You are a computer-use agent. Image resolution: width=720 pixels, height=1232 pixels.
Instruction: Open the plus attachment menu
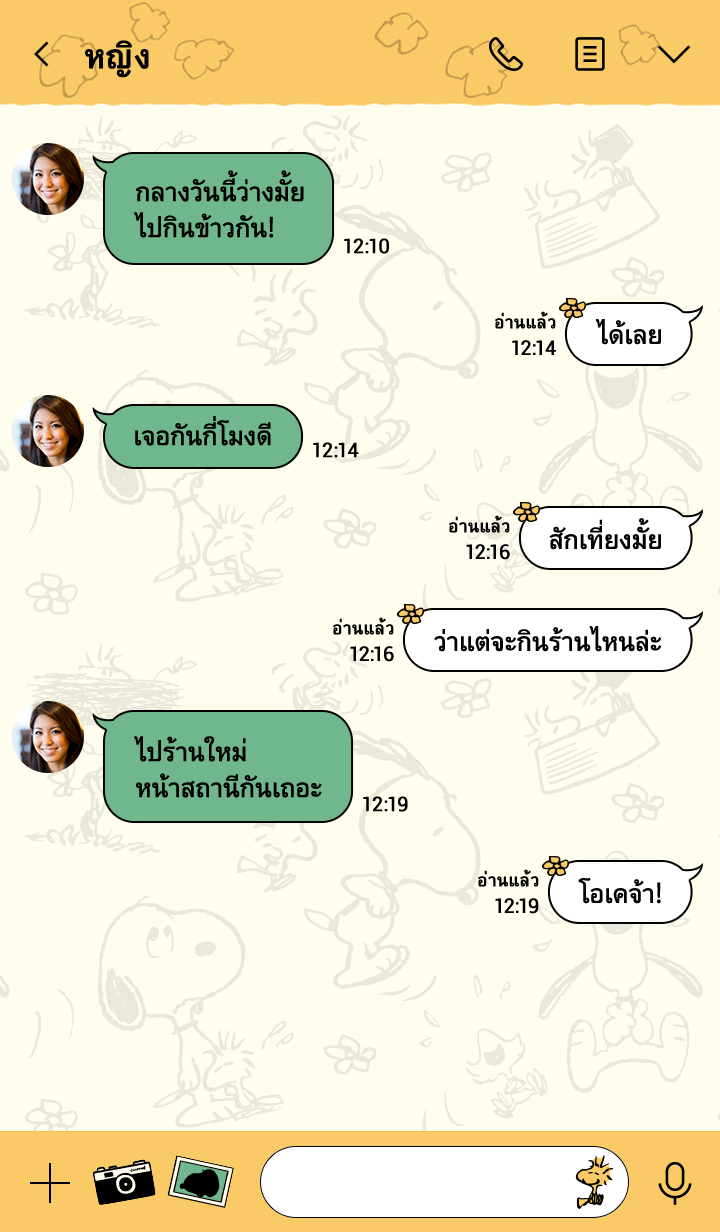(50, 1184)
